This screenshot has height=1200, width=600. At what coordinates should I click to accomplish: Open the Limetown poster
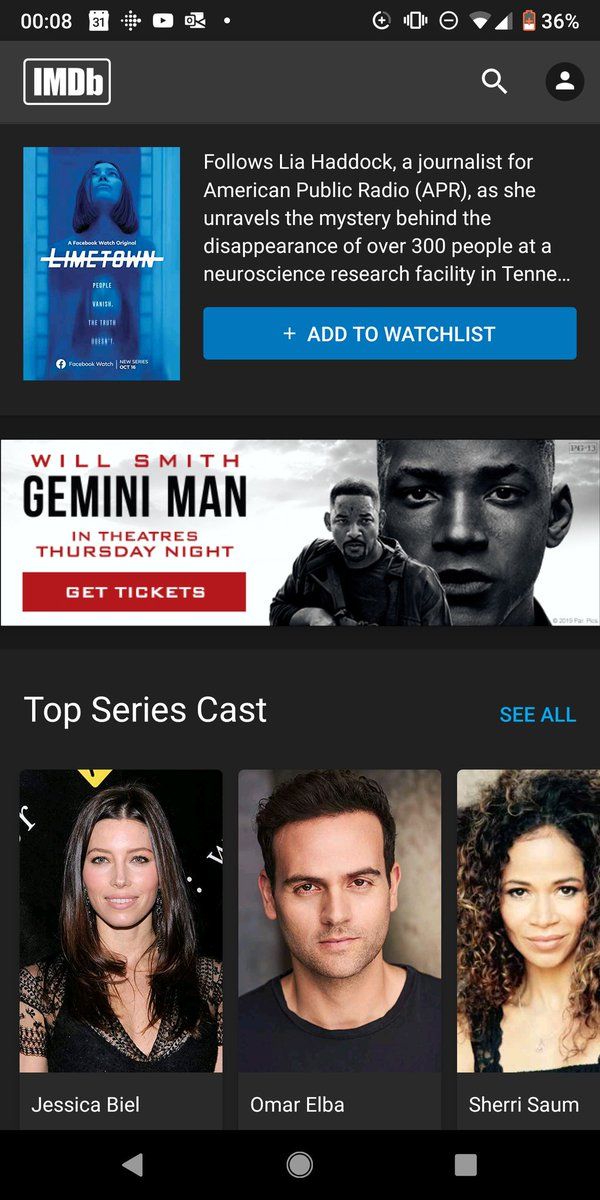point(102,264)
